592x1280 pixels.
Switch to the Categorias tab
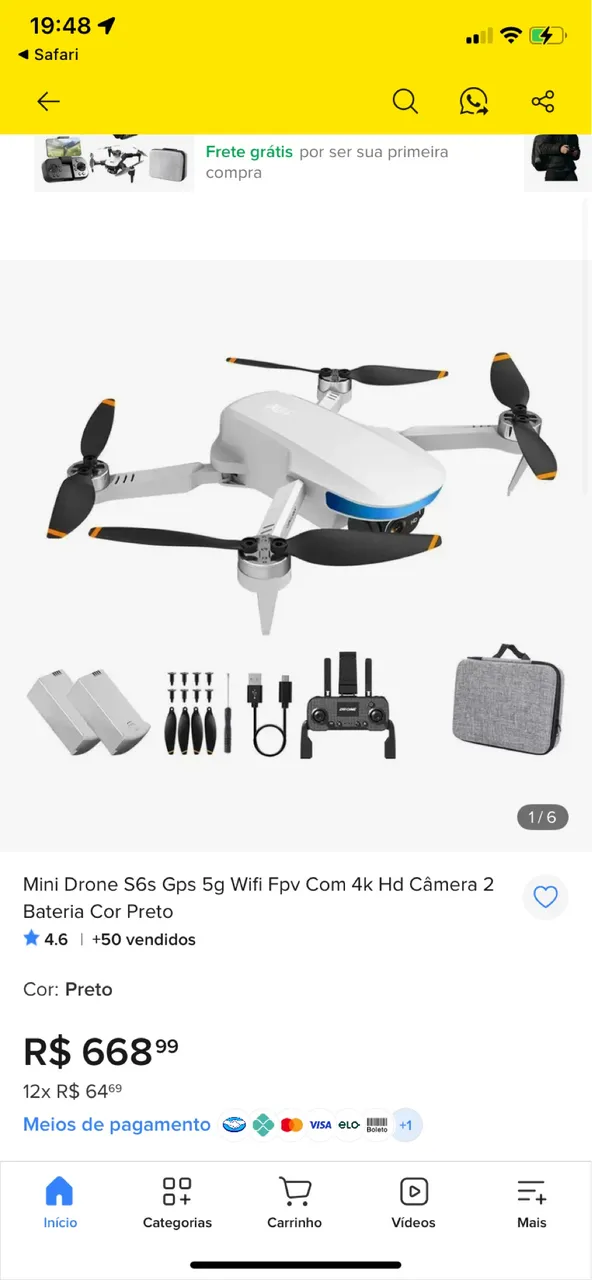tap(177, 1202)
